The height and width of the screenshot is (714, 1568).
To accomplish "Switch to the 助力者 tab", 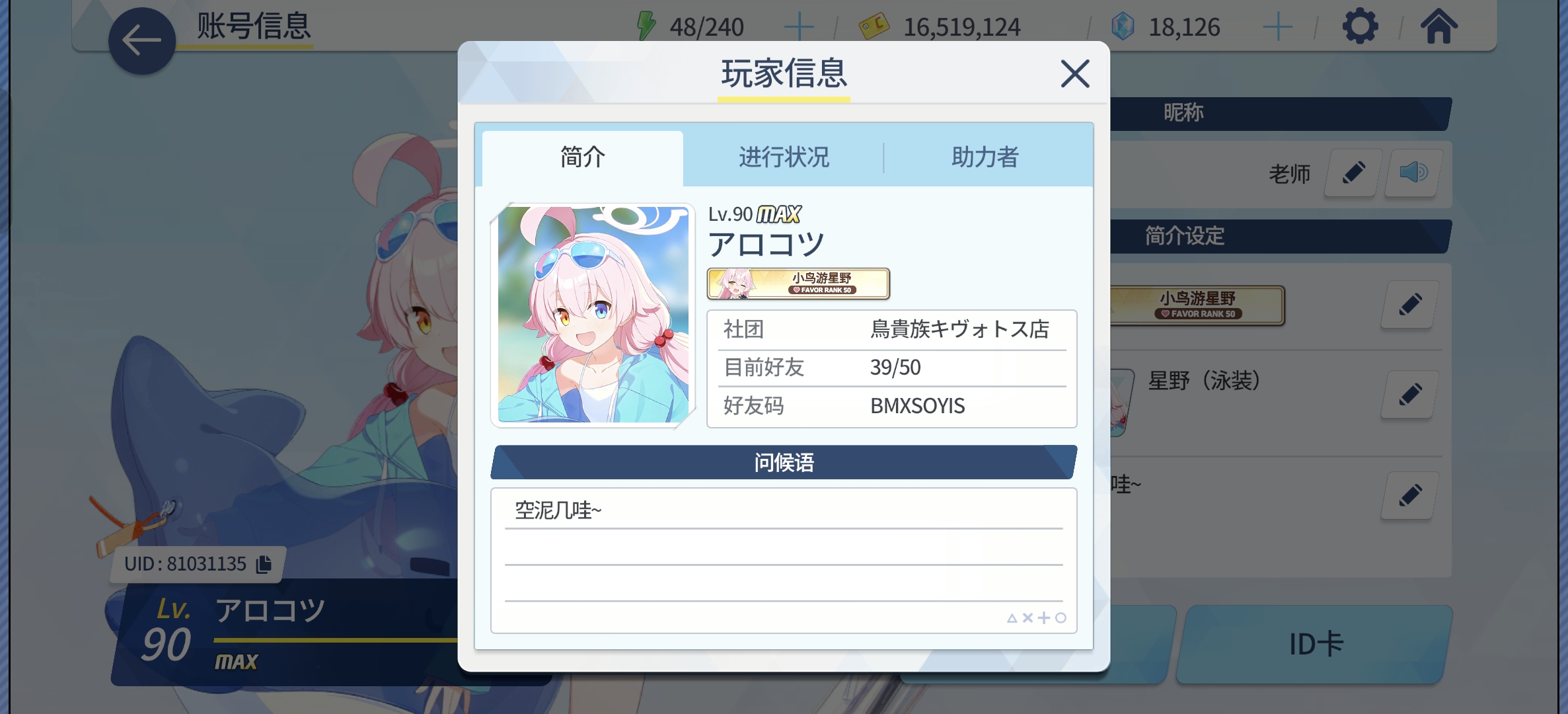I will tap(985, 157).
